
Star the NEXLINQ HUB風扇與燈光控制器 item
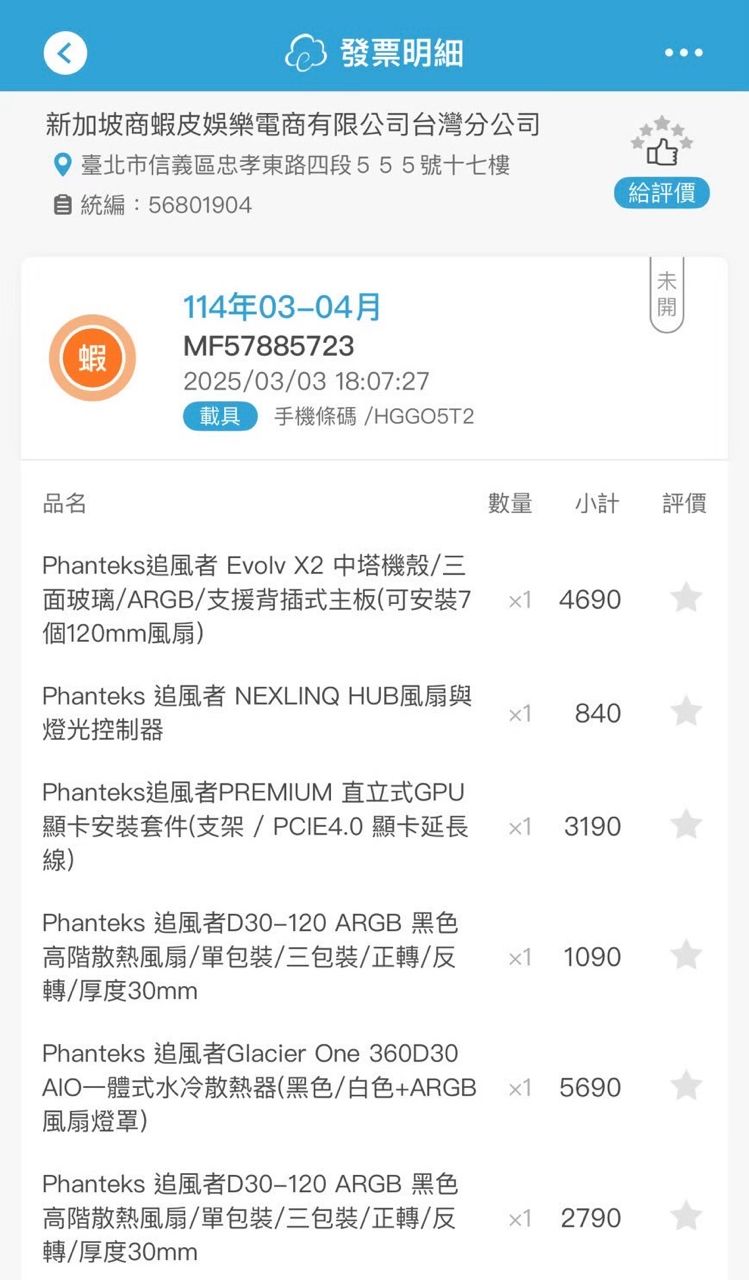(686, 712)
